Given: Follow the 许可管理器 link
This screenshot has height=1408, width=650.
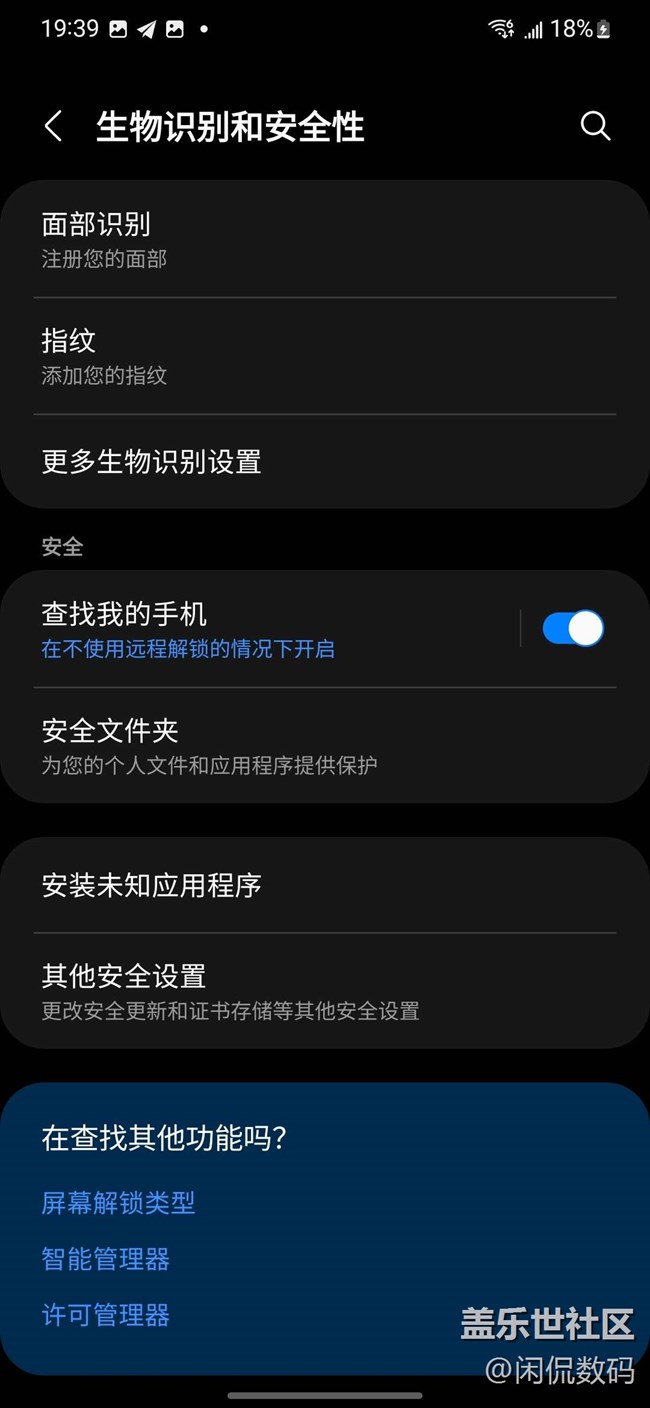Looking at the screenshot, I should click(106, 1314).
